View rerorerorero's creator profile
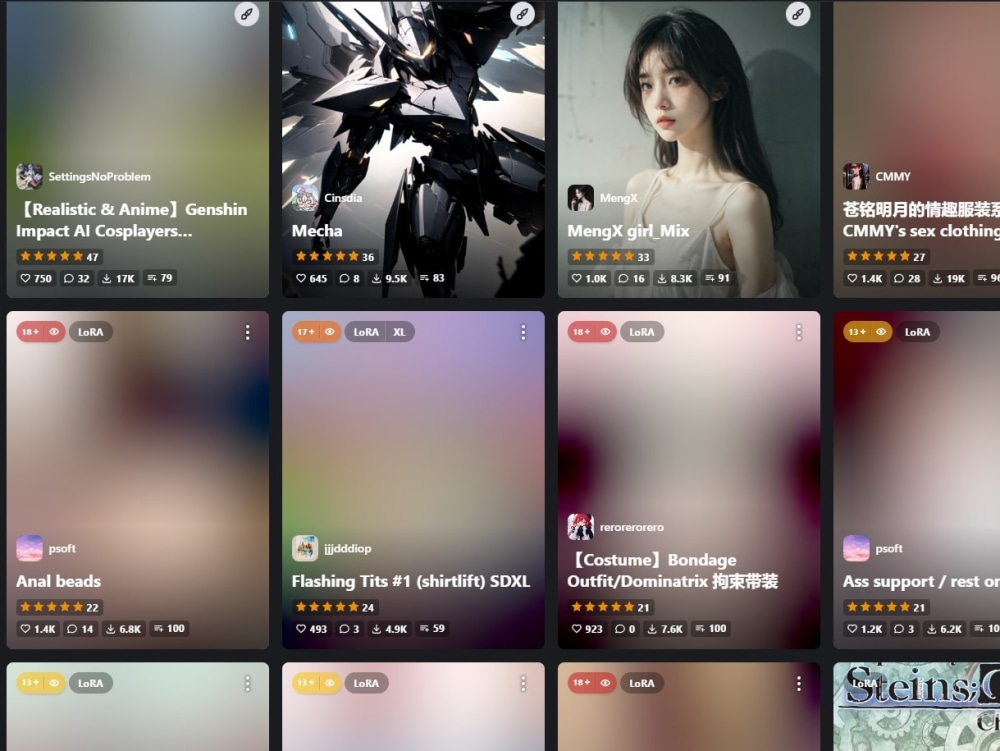This screenshot has width=1000, height=751. click(631, 527)
